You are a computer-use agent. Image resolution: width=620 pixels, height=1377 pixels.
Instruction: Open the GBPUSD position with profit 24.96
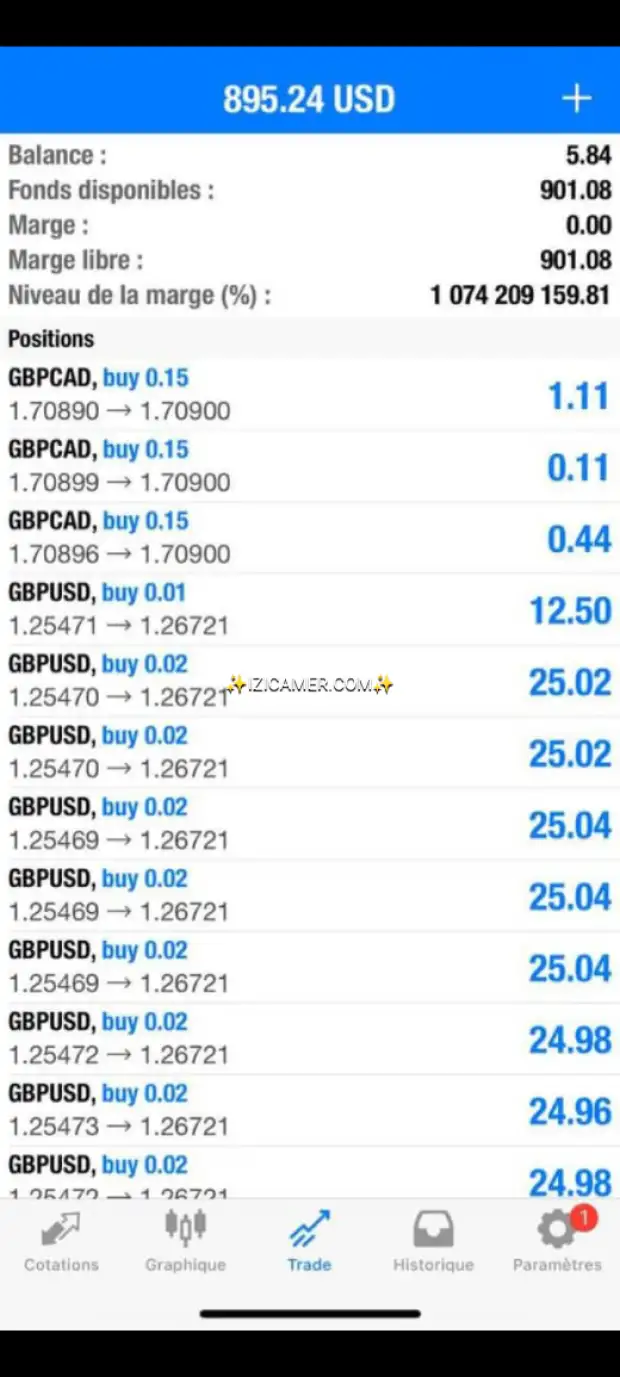[310, 1111]
